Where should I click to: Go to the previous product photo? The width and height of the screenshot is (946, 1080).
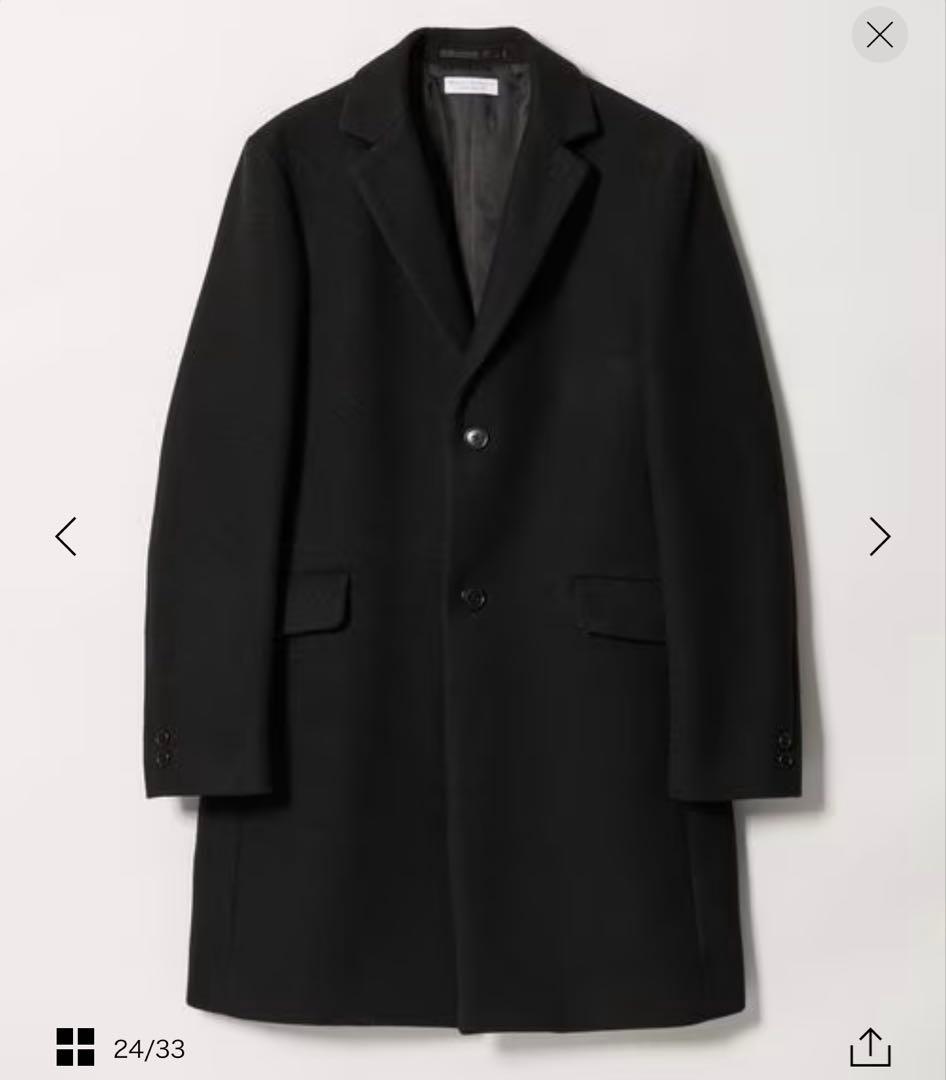[x=66, y=537]
